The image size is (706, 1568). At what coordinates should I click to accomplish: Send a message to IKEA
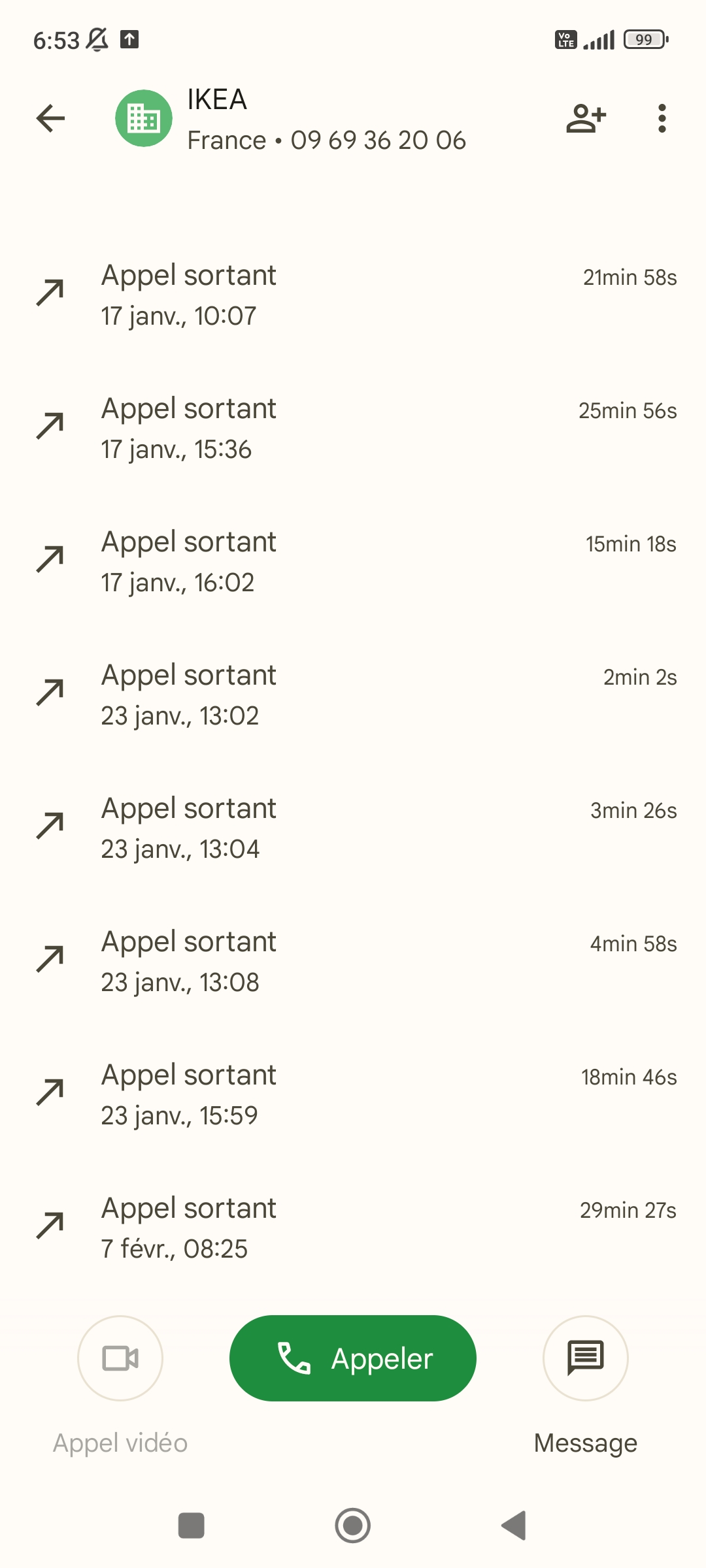pyautogui.click(x=585, y=1358)
